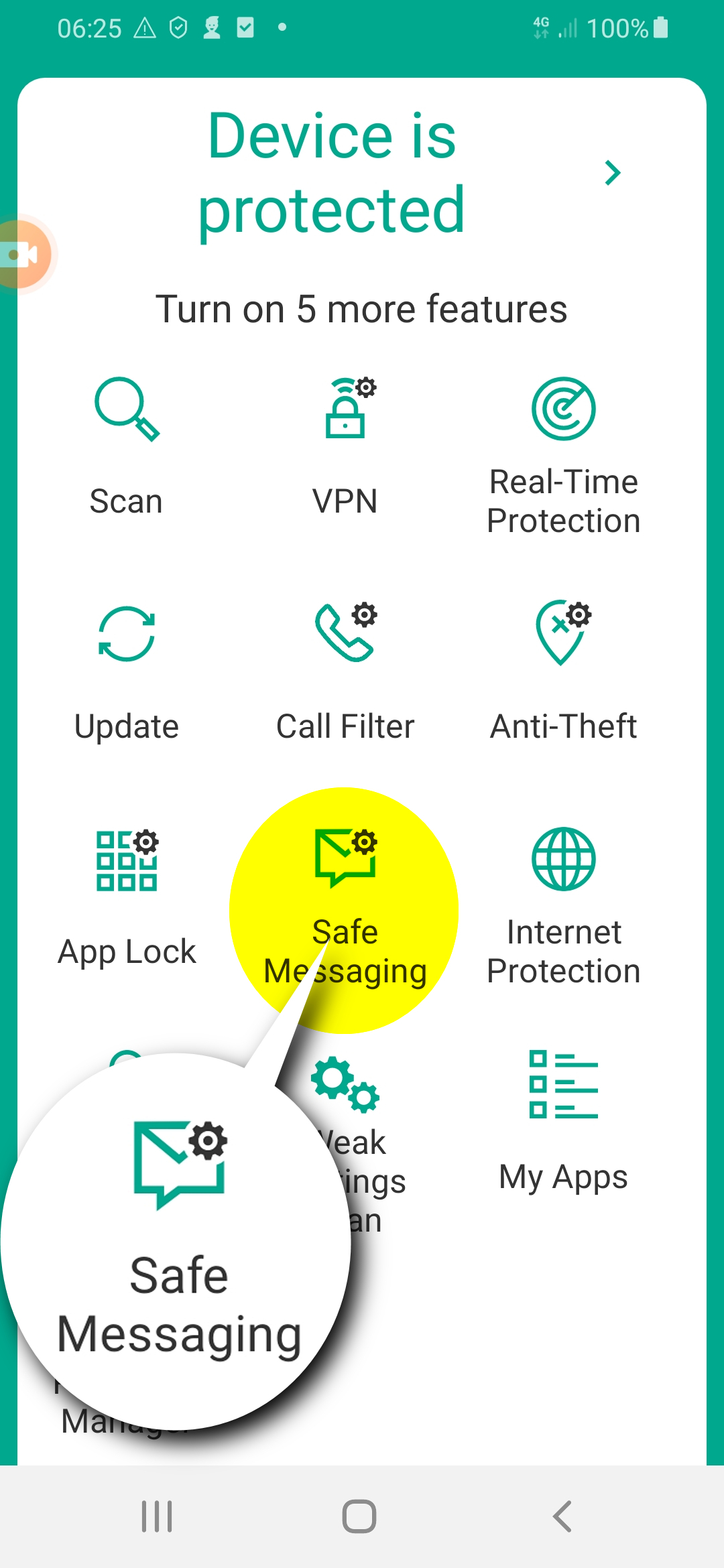Image resolution: width=724 pixels, height=1568 pixels.
Task: Tap the floating screen recorder bubble
Action: [x=23, y=255]
